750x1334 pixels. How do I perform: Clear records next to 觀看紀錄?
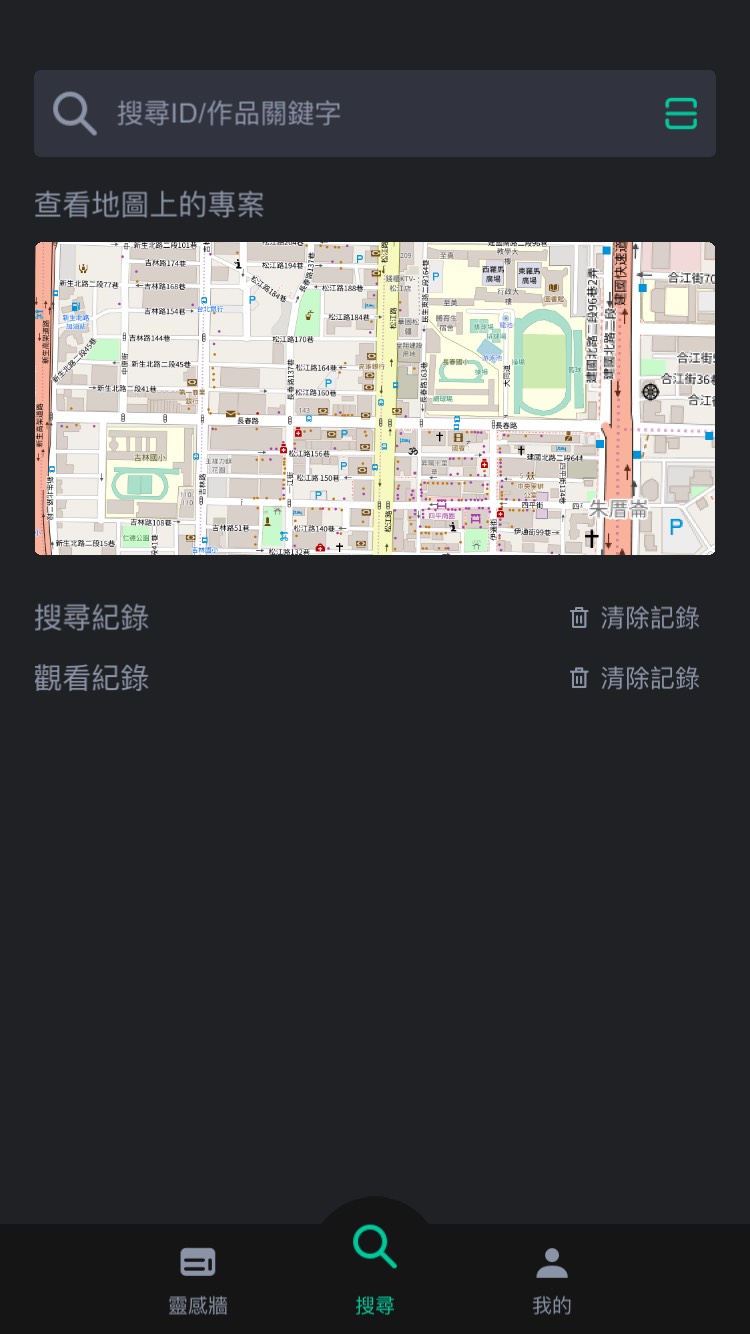coord(634,678)
